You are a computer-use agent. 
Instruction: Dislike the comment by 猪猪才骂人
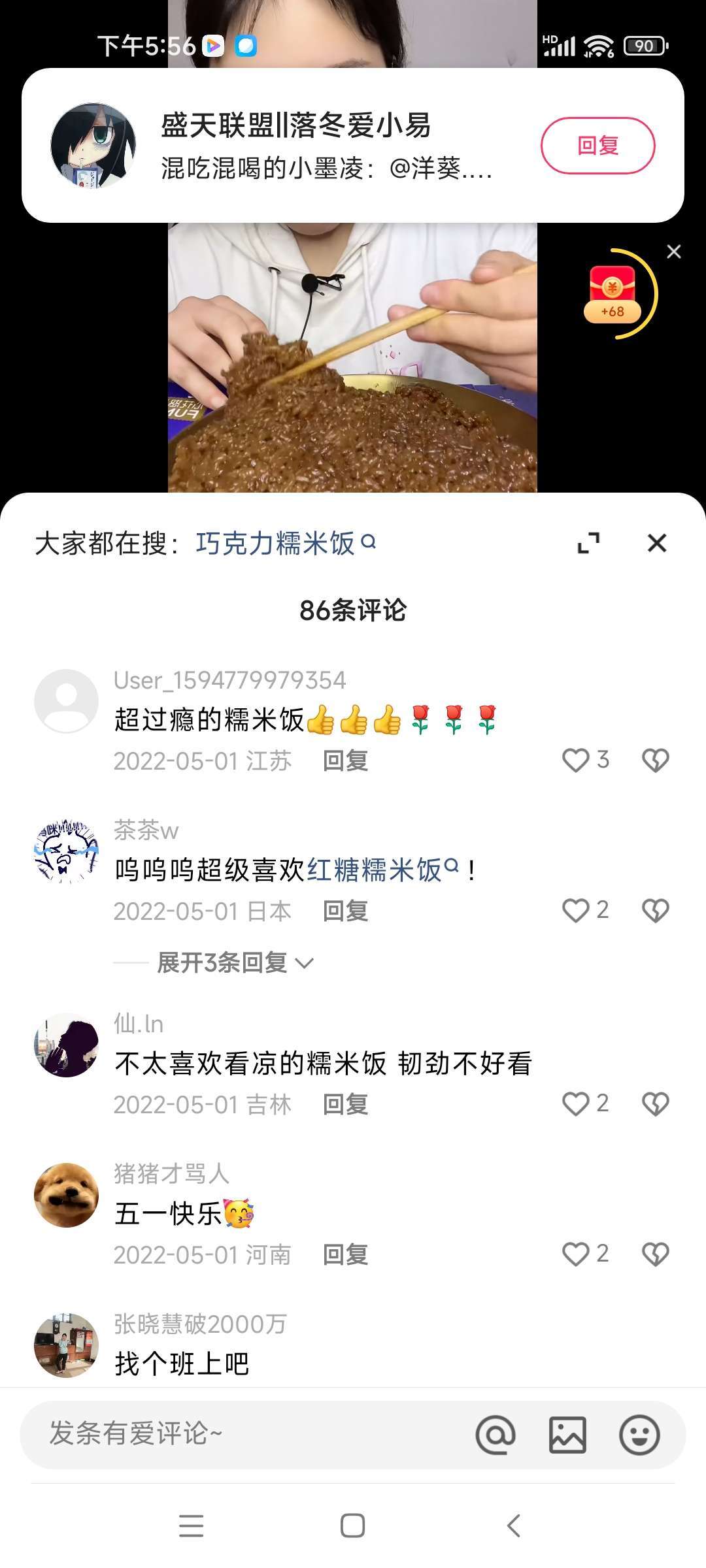coord(655,1254)
